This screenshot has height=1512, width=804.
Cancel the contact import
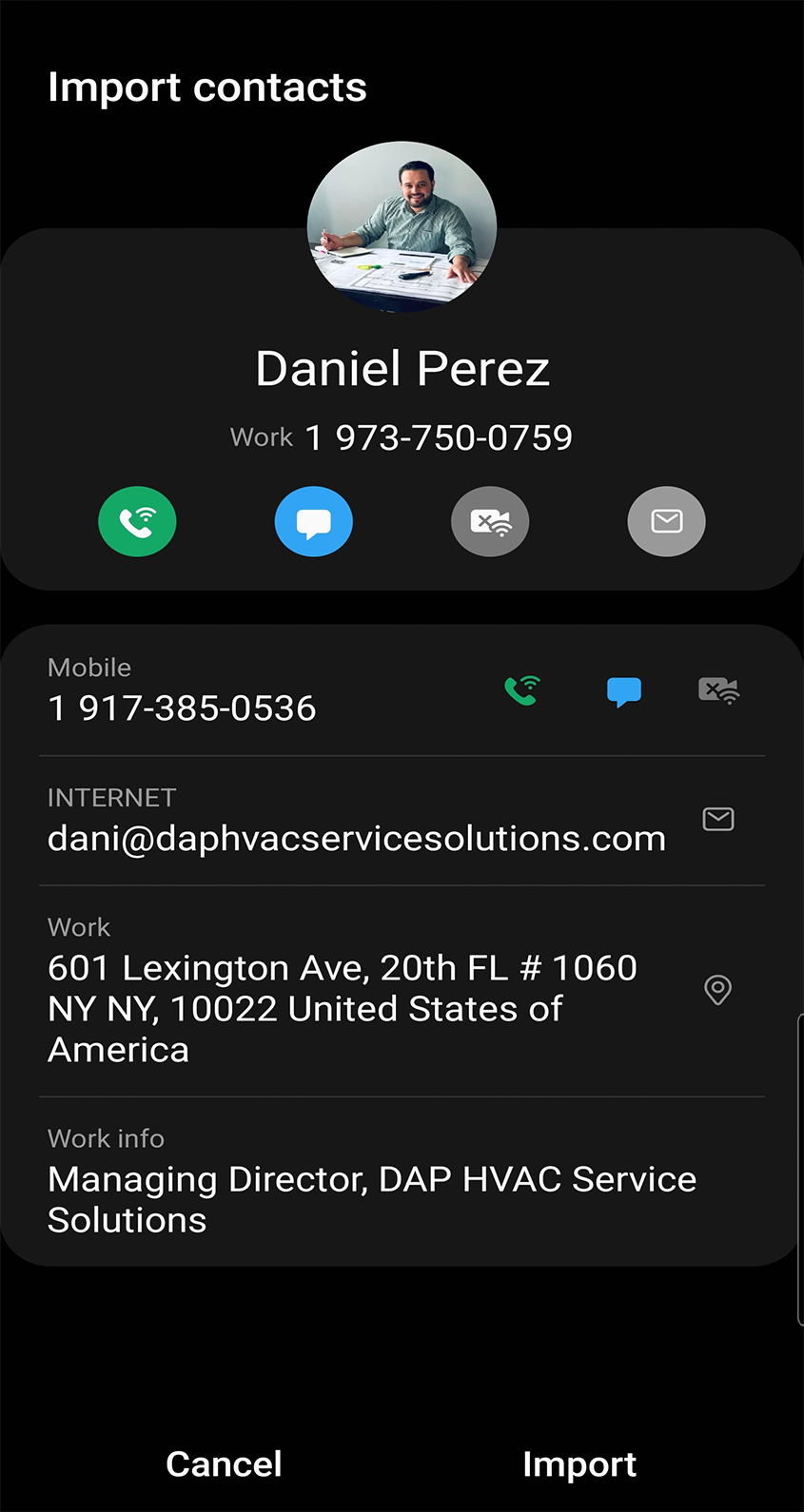pos(224,1464)
